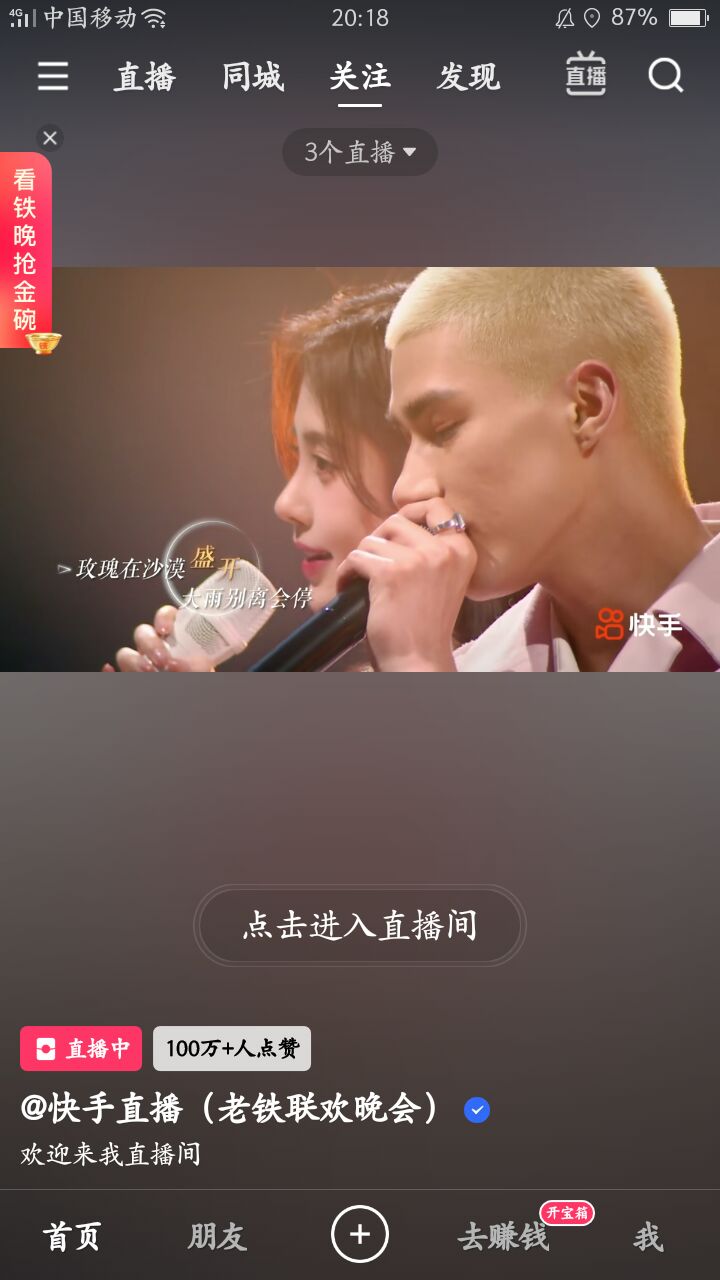Open the live TV icon
The width and height of the screenshot is (720, 1280).
(586, 75)
